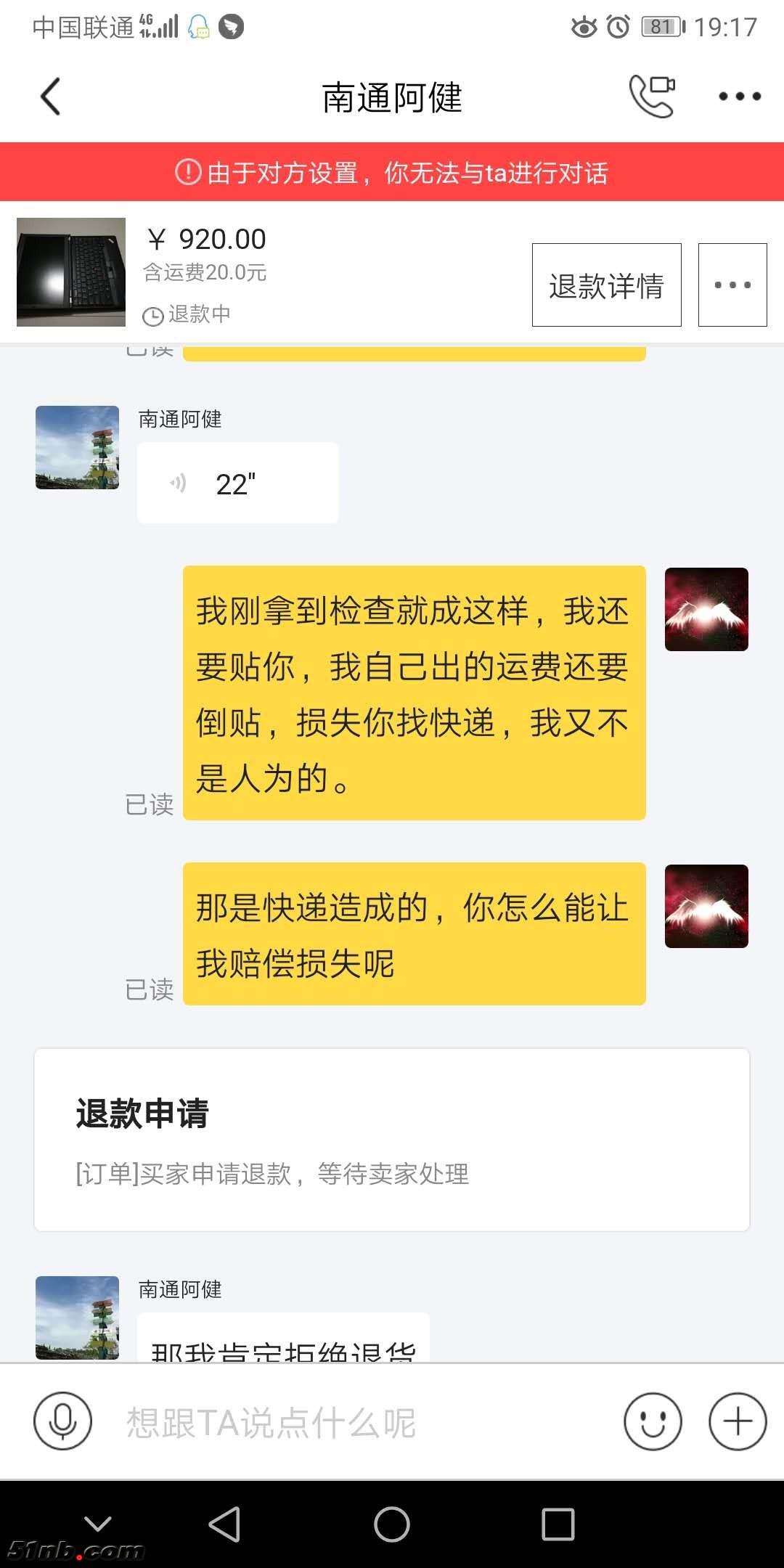
Task: Tap the voice input microphone icon
Action: coord(63,1421)
